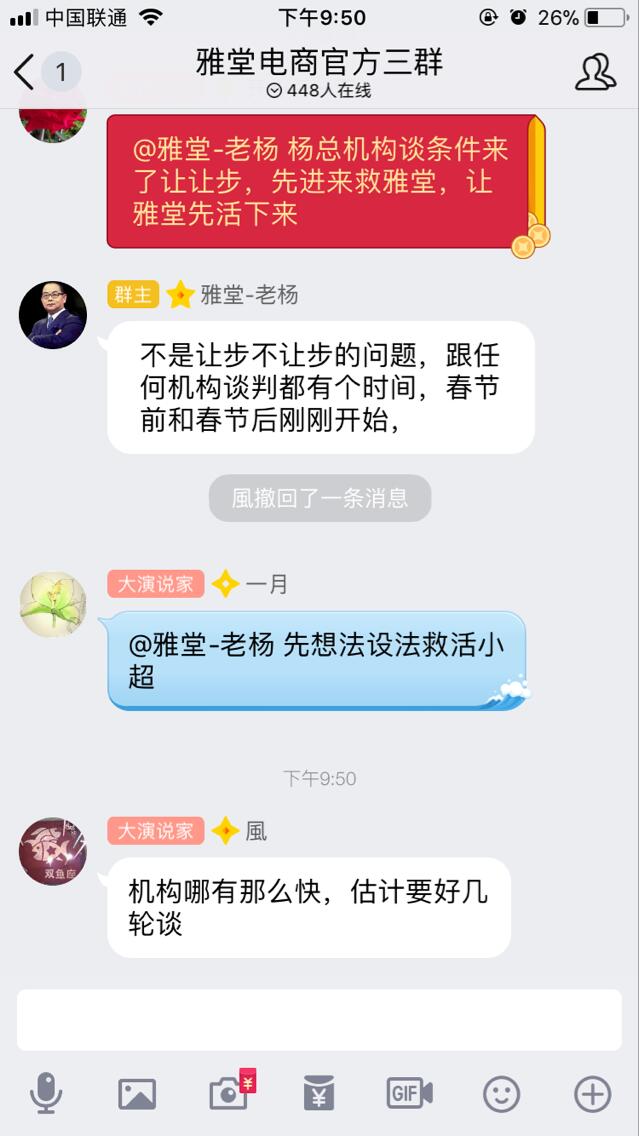Expand the 448人在线 online members dropdown

(319, 91)
